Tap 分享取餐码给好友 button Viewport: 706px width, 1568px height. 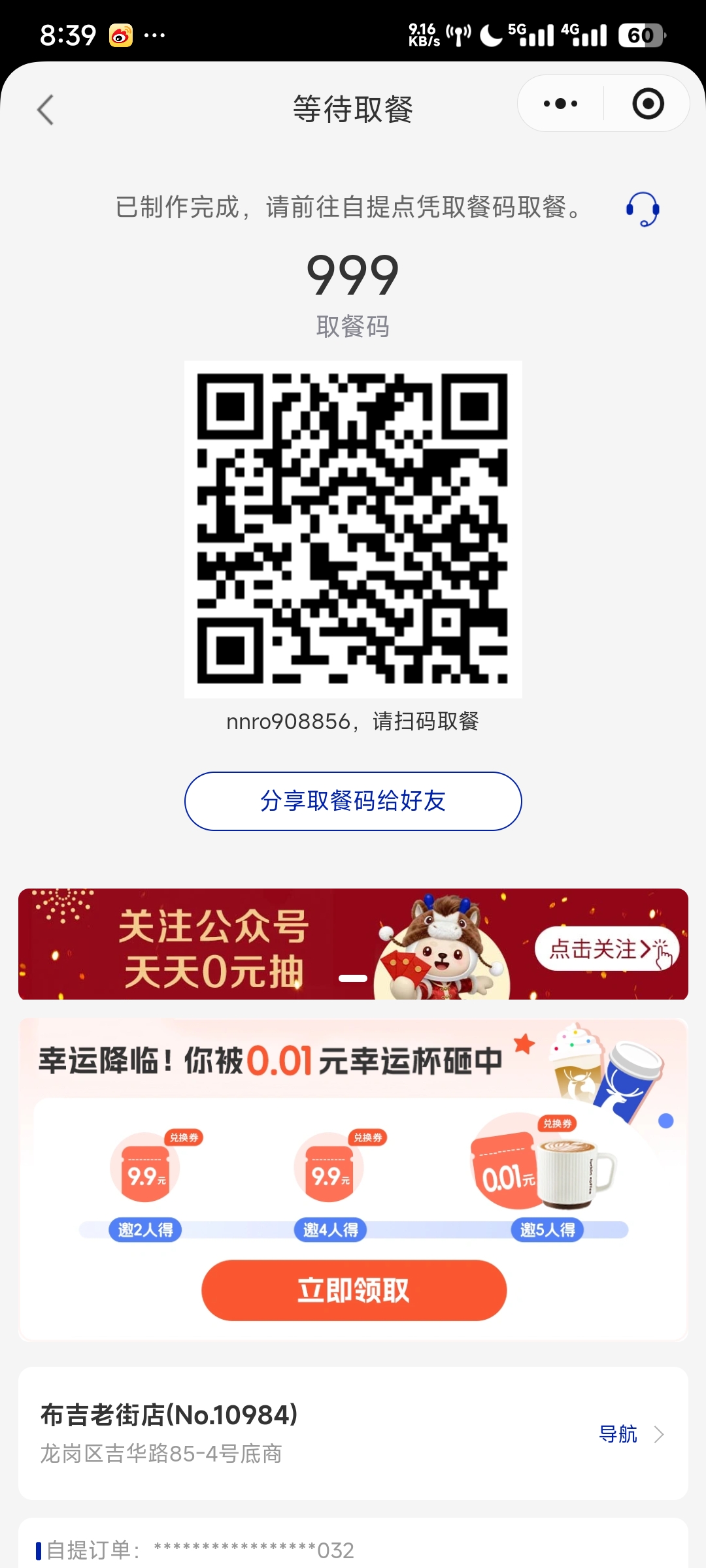click(x=353, y=801)
